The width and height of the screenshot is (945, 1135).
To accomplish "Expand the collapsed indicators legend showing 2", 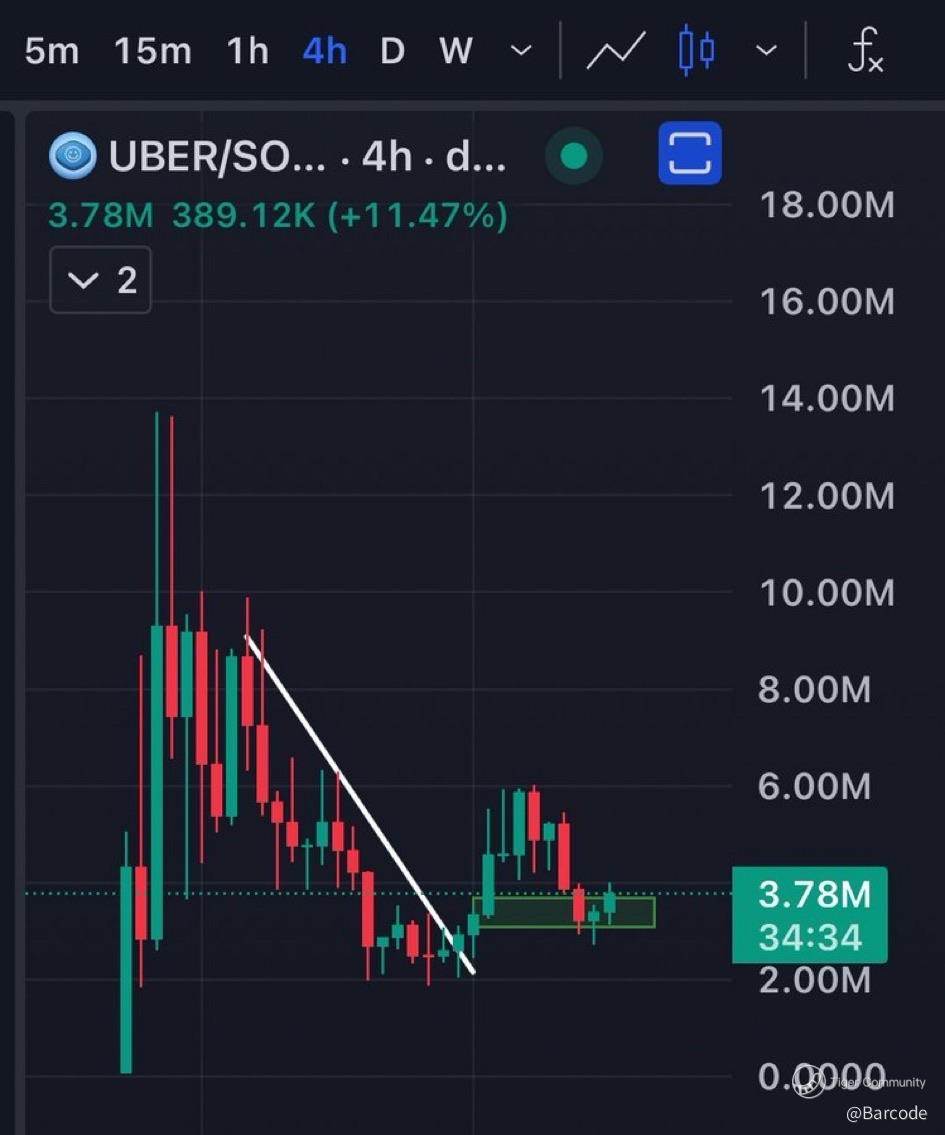I will click(x=101, y=280).
